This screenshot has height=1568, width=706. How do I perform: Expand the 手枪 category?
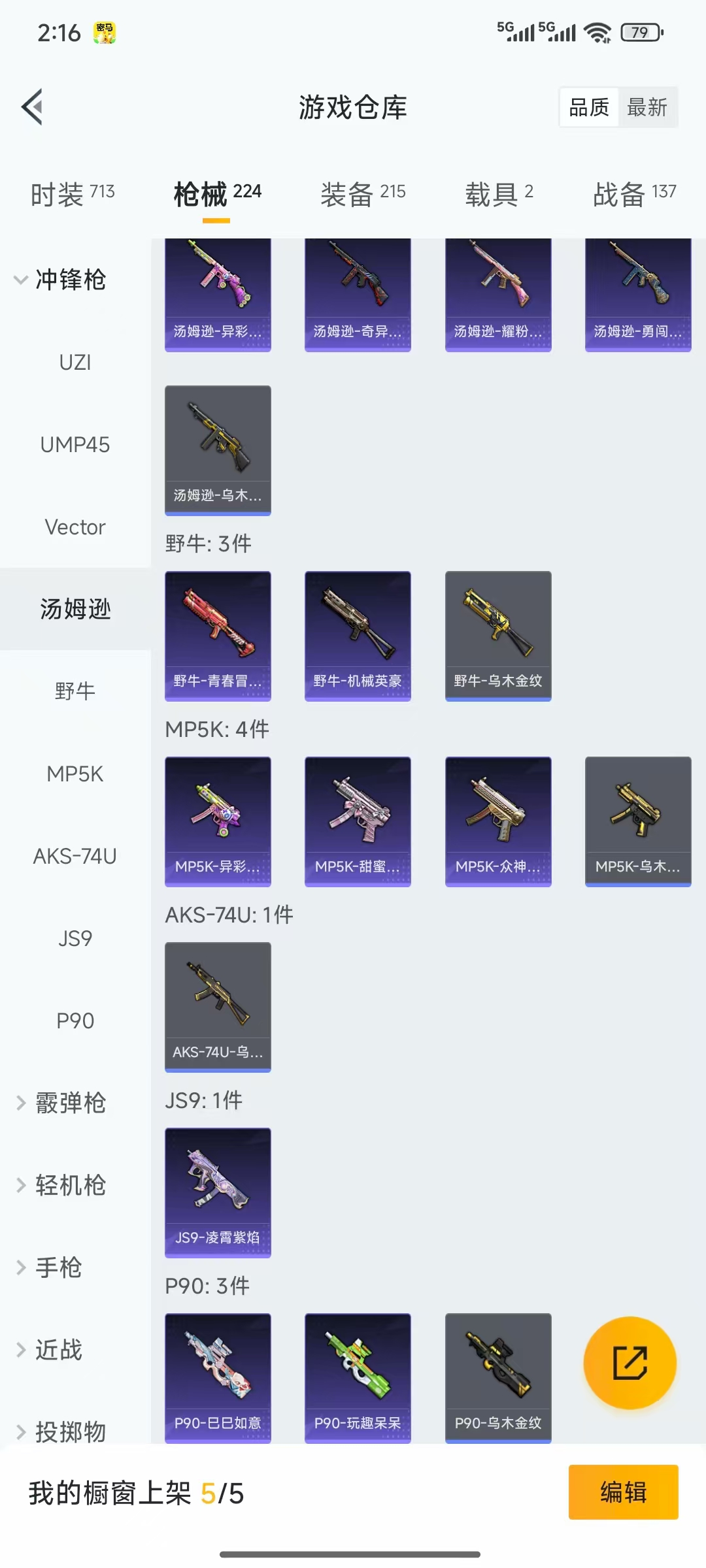tap(52, 1267)
